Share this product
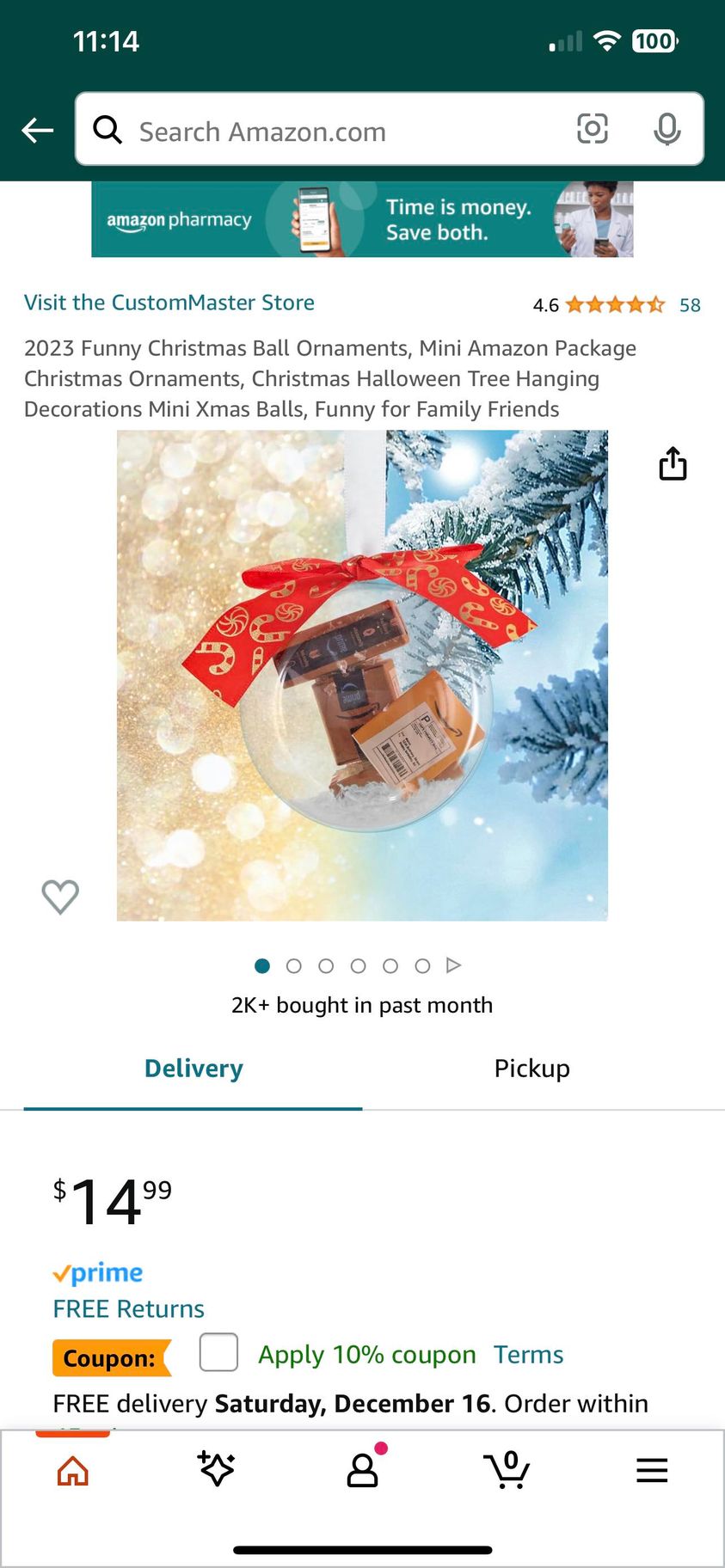The height and width of the screenshot is (1568, 725). tap(673, 464)
